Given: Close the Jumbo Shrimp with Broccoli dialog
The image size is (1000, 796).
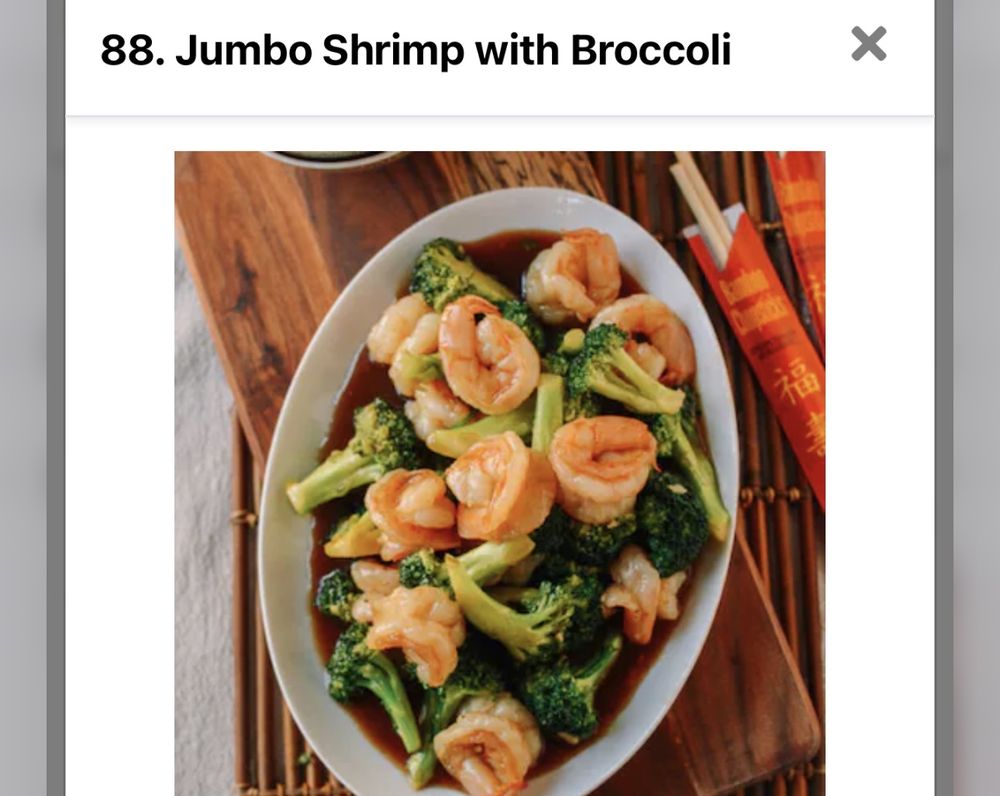Looking at the screenshot, I should [x=868, y=44].
